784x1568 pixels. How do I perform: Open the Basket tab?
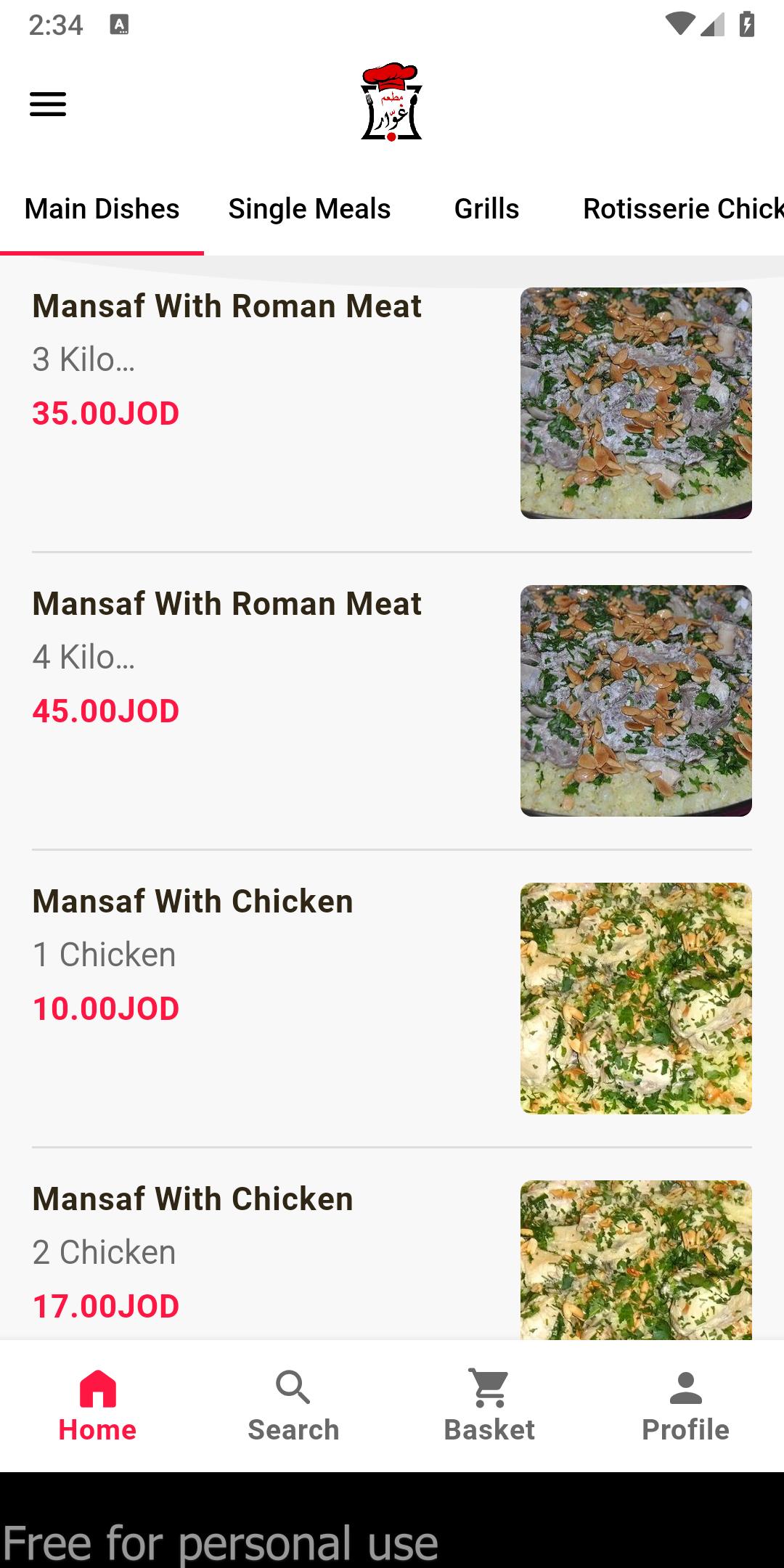(x=489, y=1406)
